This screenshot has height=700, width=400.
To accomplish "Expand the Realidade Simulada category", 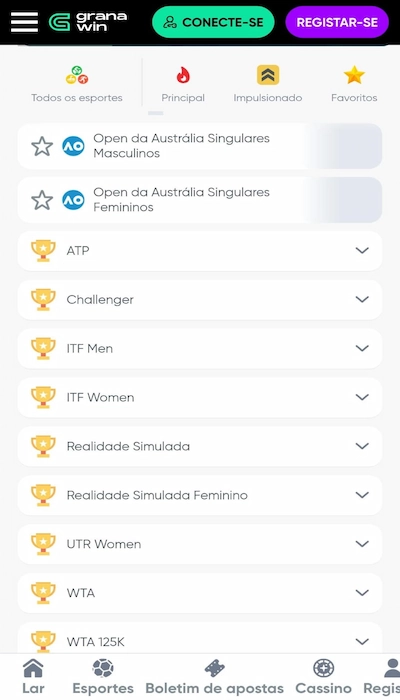I will click(200, 446).
